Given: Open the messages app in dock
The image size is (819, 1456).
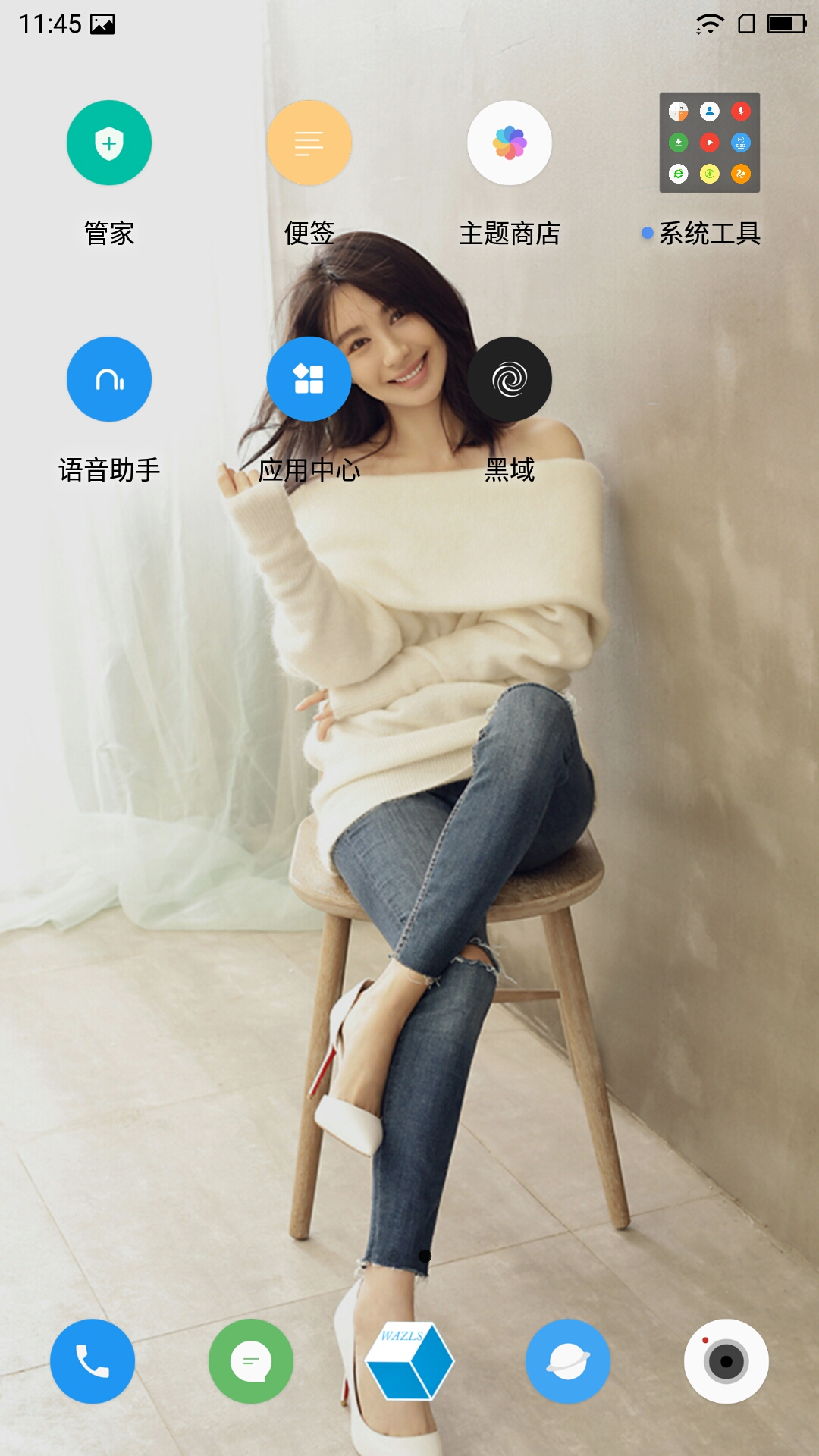Looking at the screenshot, I should click(251, 1361).
